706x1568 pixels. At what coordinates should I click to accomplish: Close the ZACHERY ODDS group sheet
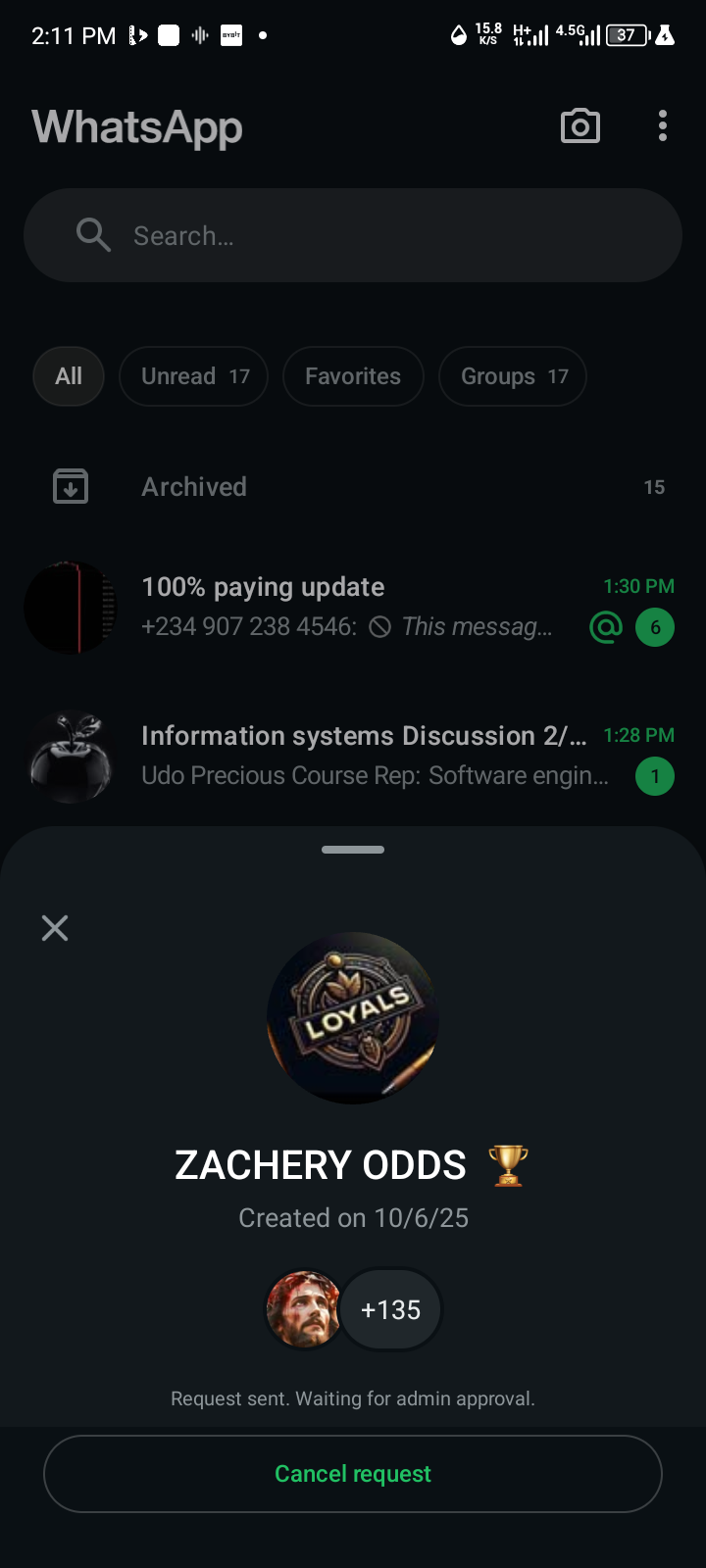tap(55, 928)
